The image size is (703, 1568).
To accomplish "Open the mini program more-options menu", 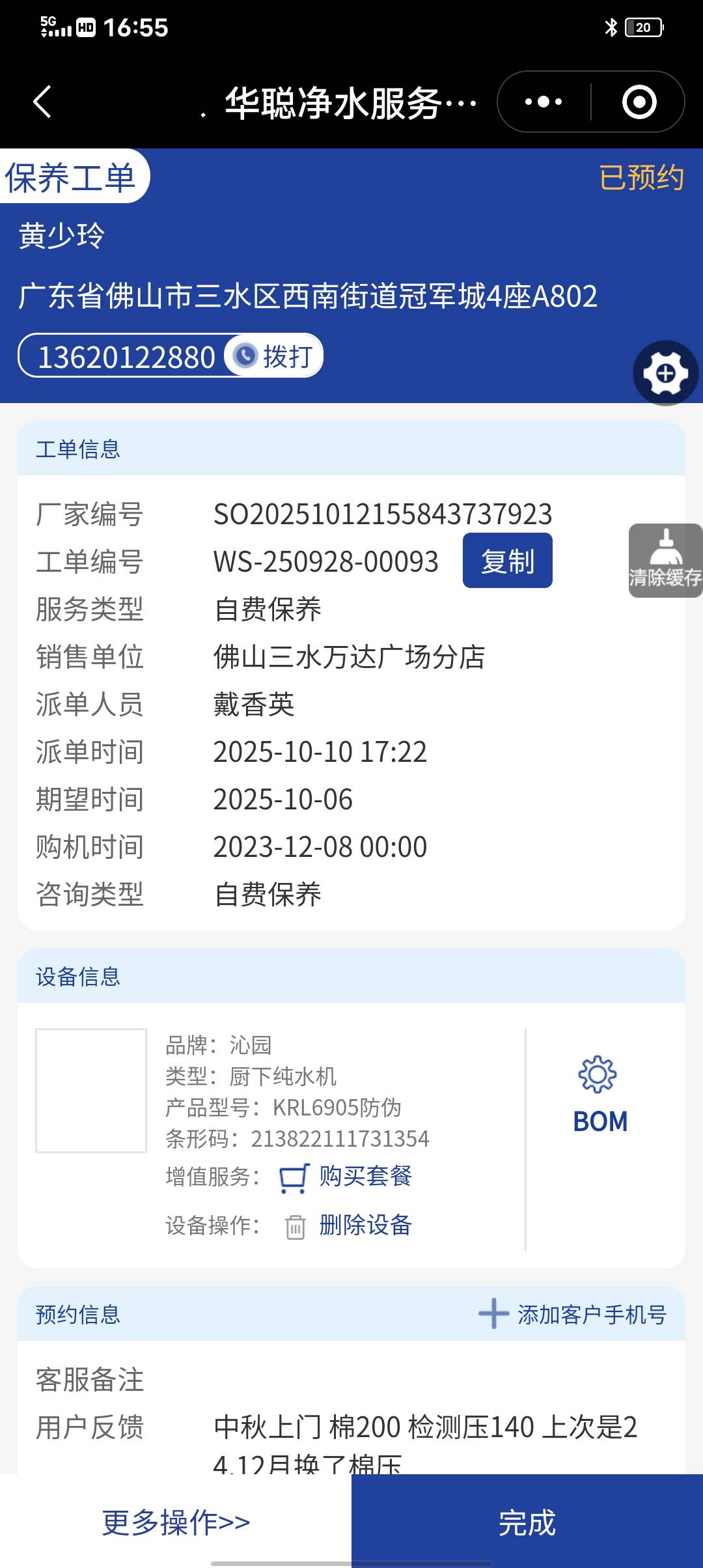I will point(544,102).
